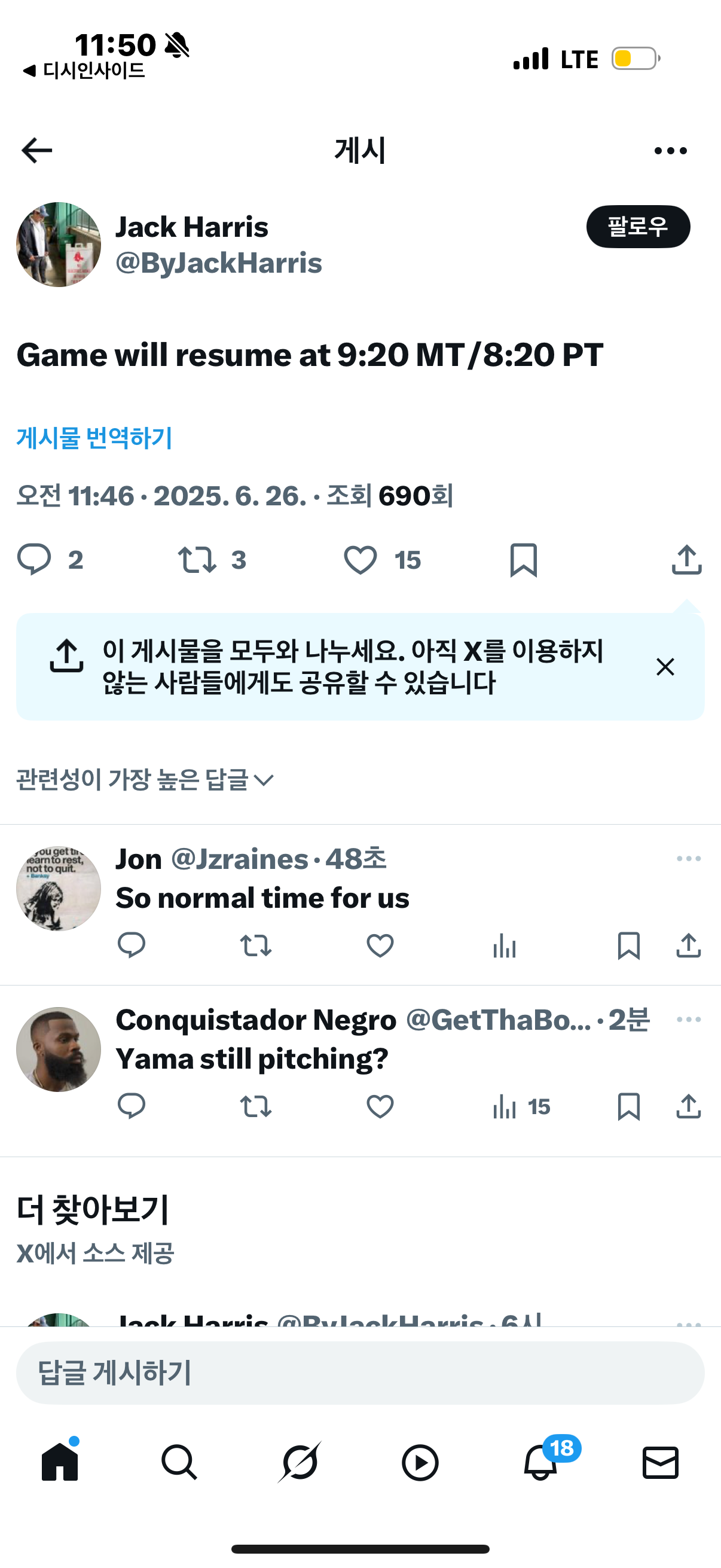Screen dimensions: 721x1568
Task: Open the post's overflow menu
Action: pyautogui.click(x=670, y=150)
